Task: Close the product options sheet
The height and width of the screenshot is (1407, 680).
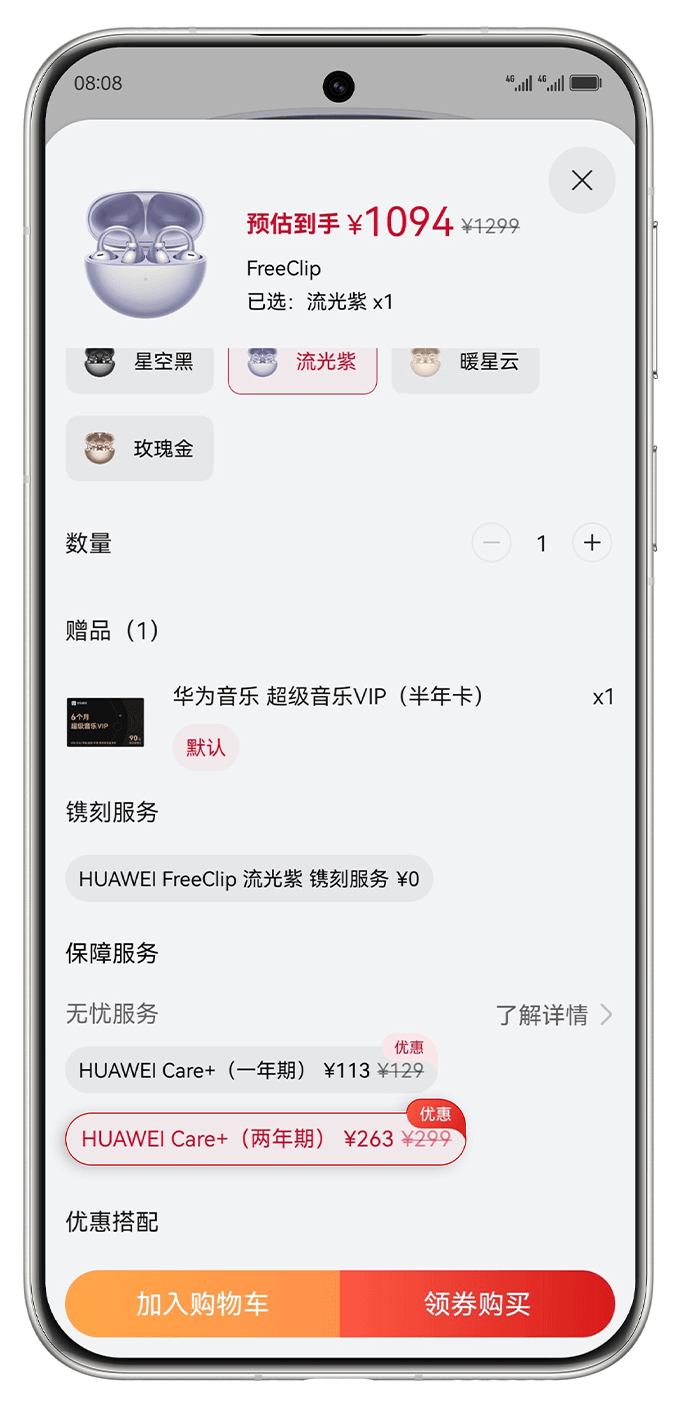Action: point(581,180)
